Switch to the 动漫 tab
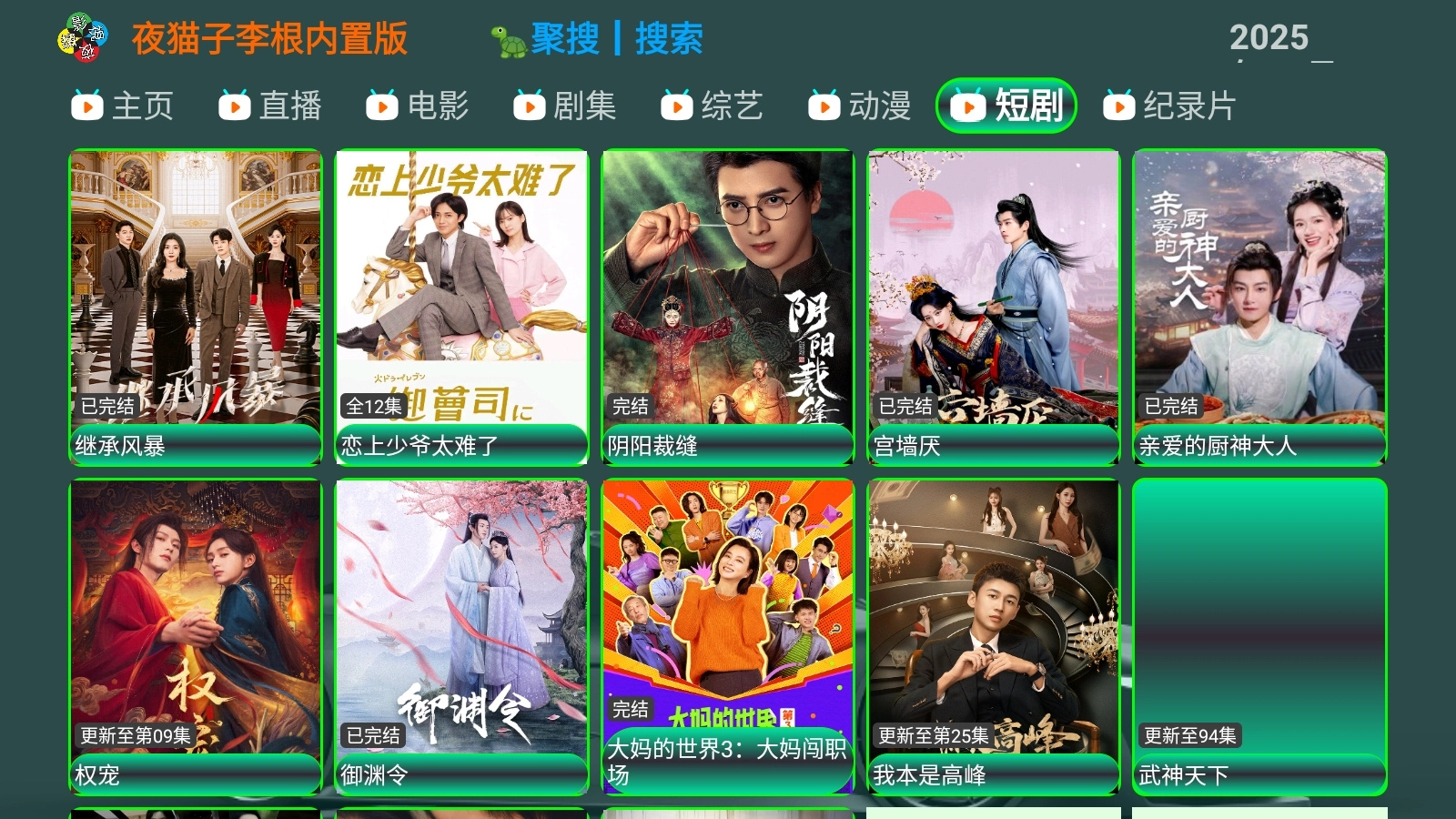 [x=860, y=106]
